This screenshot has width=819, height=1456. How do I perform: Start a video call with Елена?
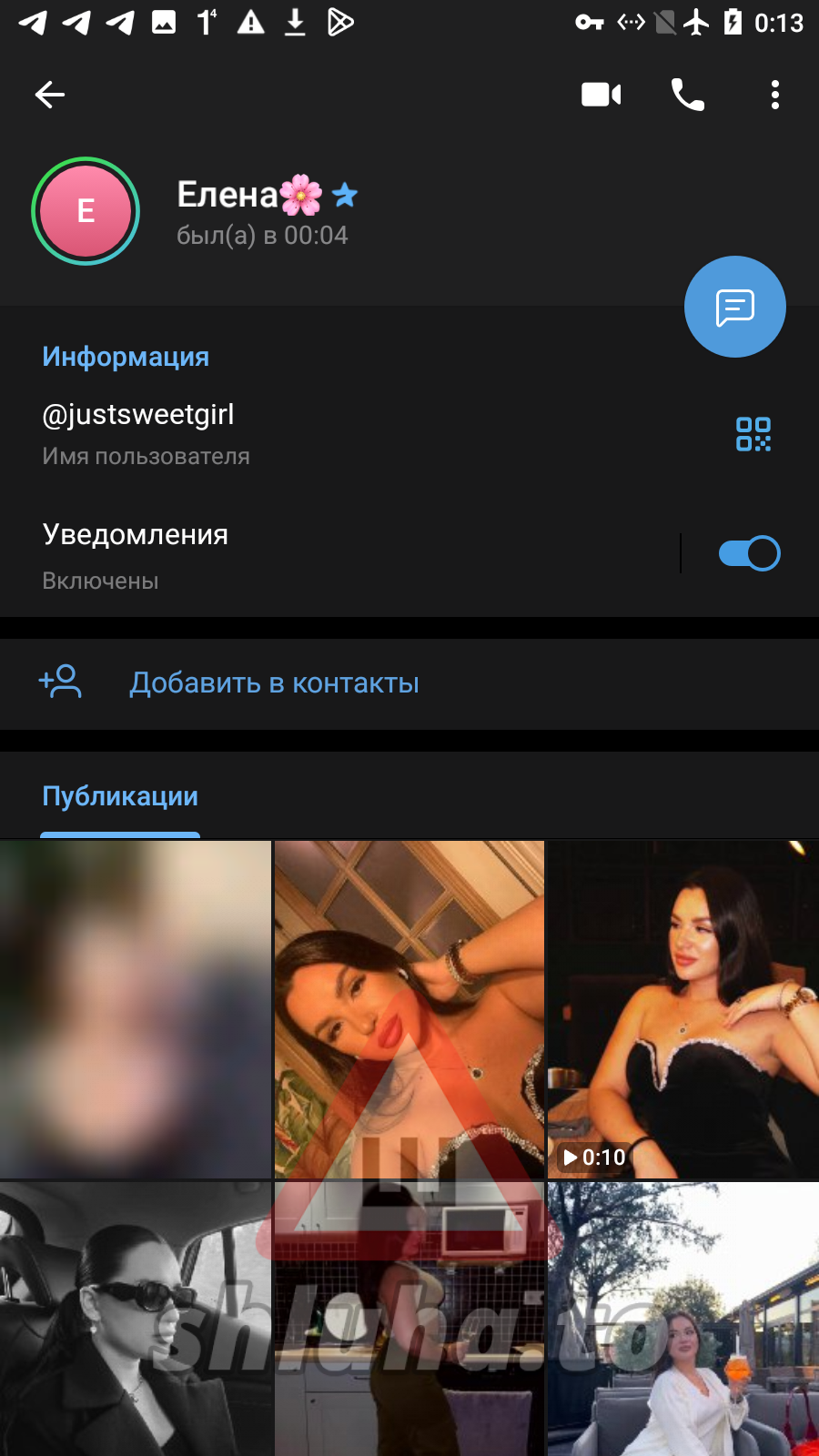(x=601, y=95)
